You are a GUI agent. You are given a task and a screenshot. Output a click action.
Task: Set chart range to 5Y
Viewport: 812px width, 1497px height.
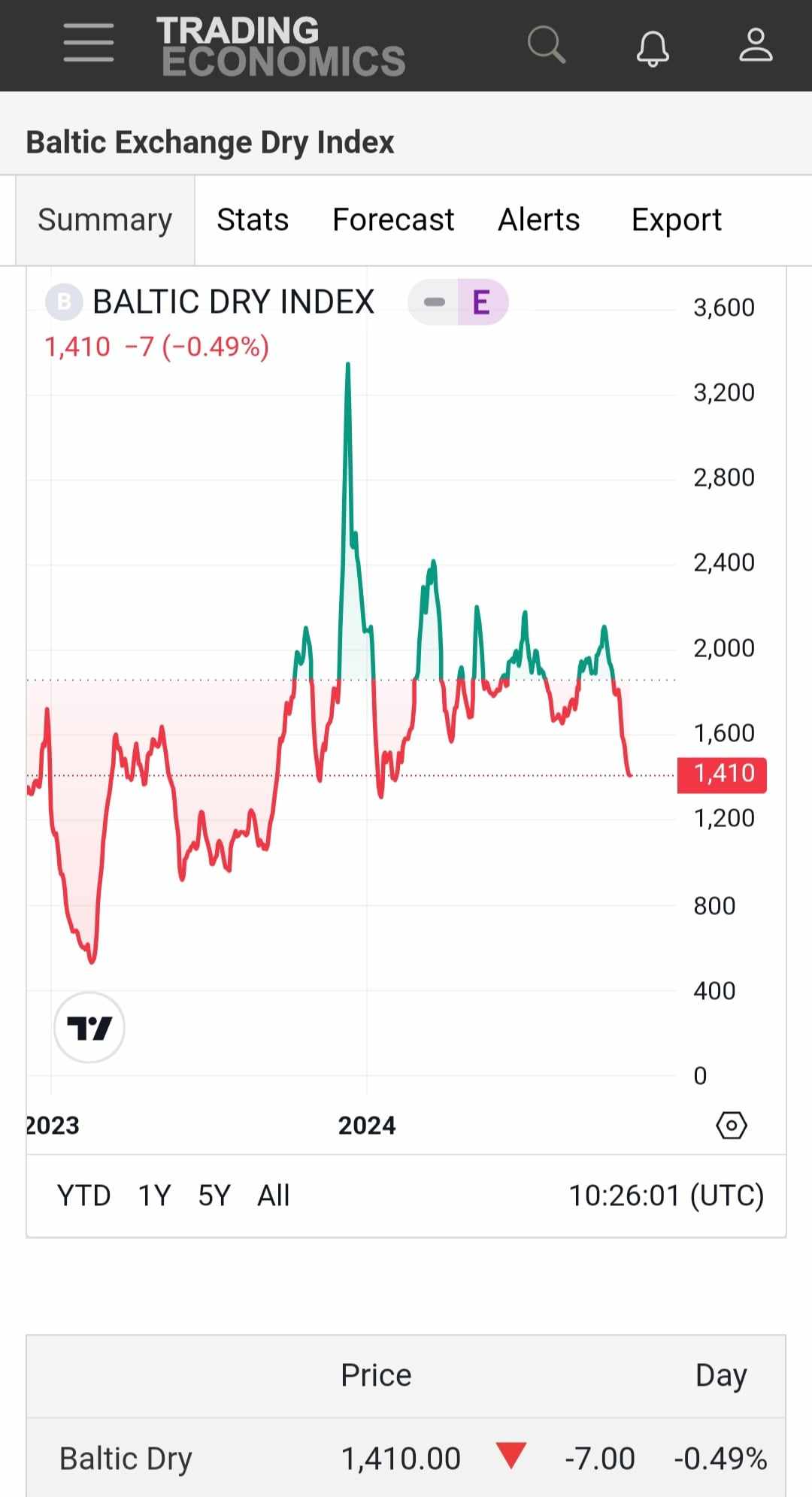[x=214, y=1195]
